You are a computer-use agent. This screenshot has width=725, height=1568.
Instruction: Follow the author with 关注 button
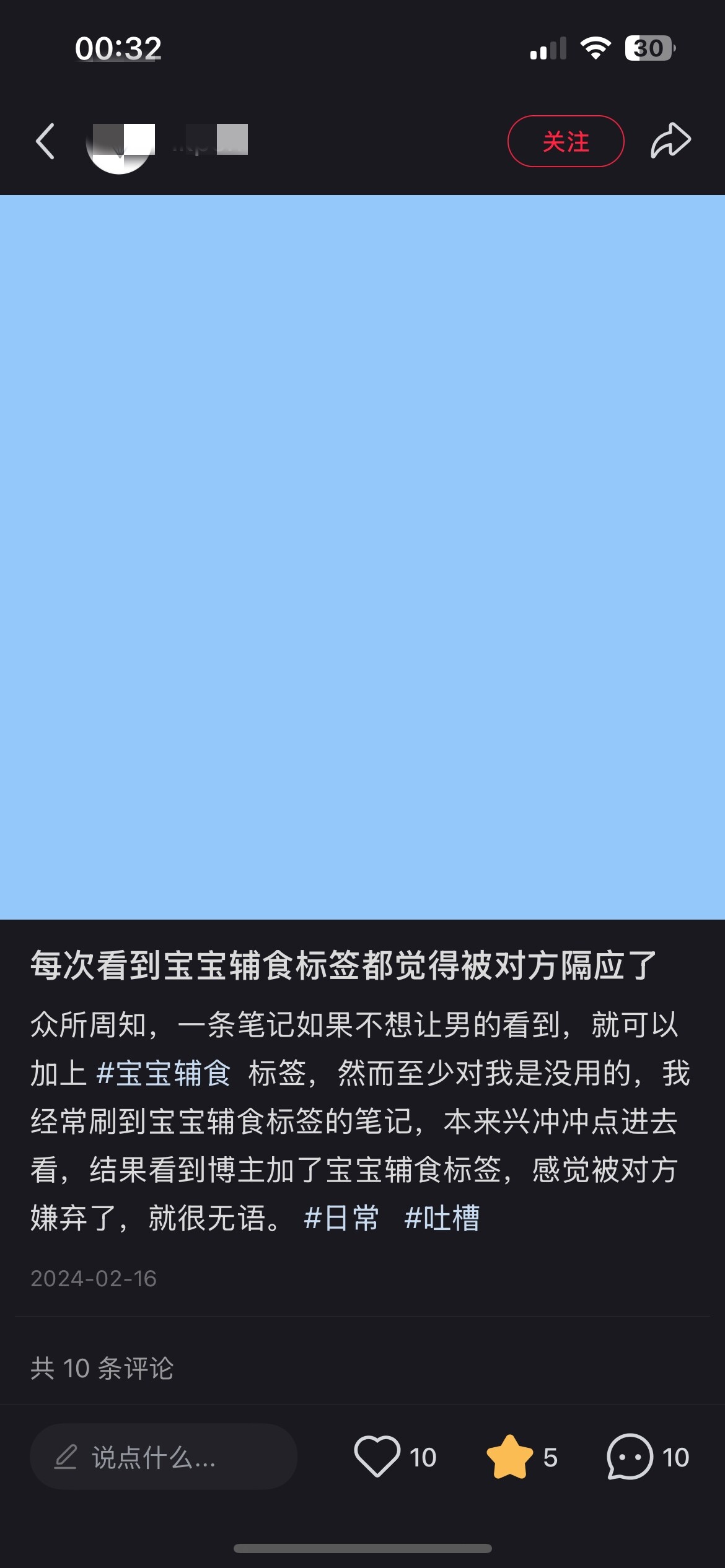pyautogui.click(x=566, y=141)
